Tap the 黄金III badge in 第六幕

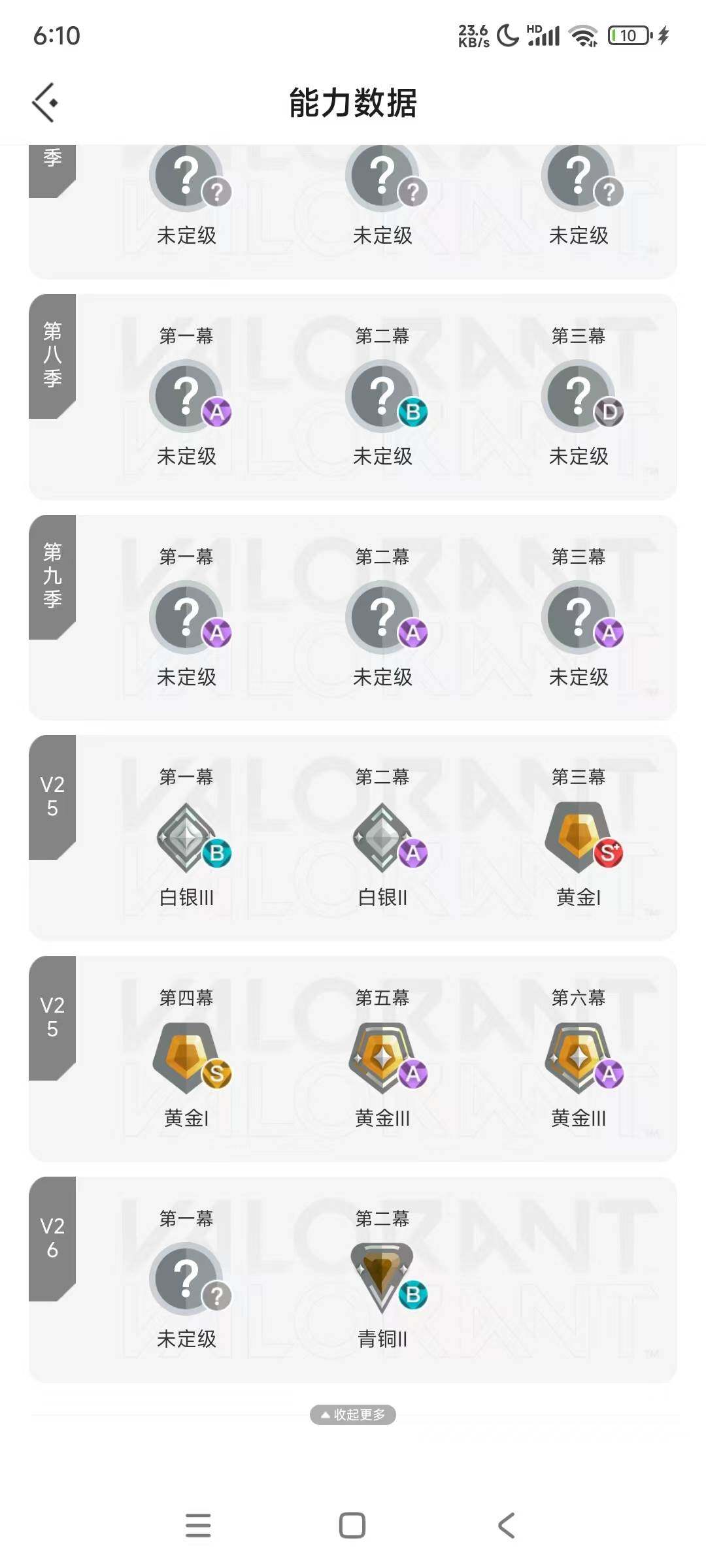(579, 1058)
